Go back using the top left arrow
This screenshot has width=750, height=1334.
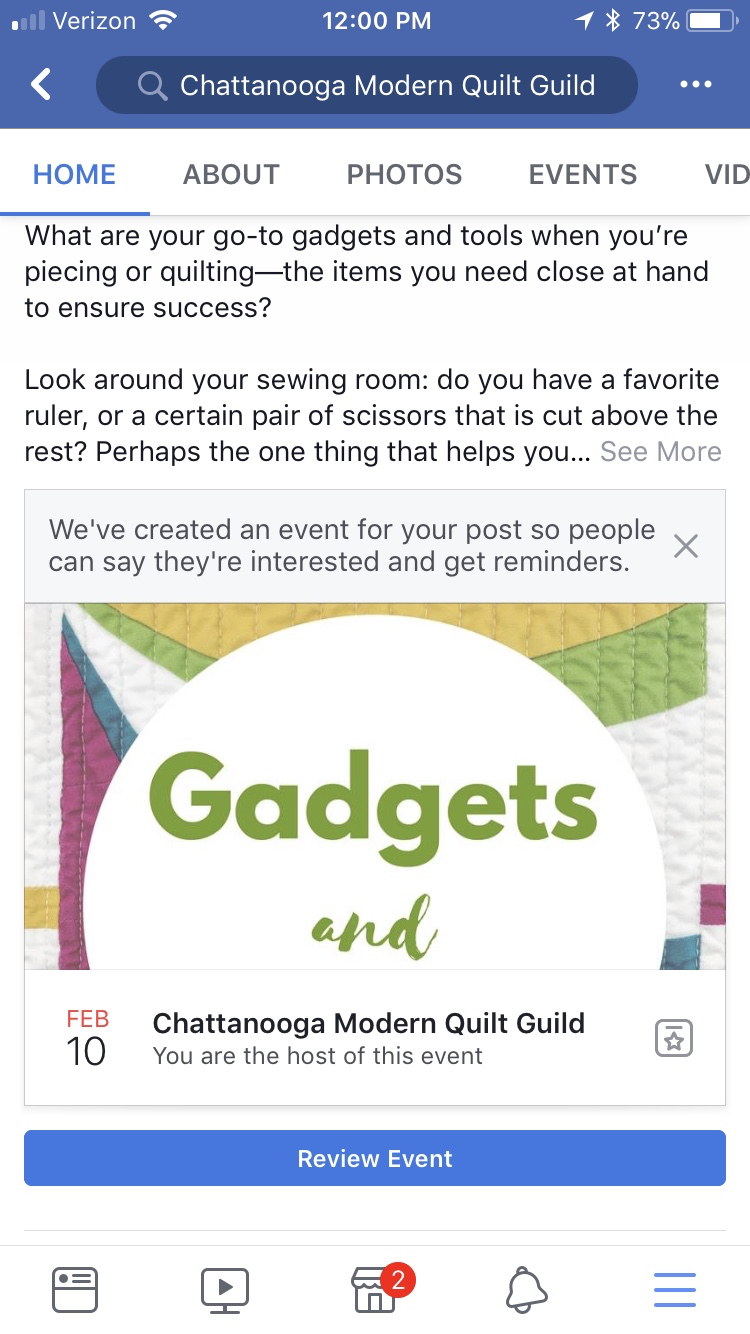click(x=41, y=85)
